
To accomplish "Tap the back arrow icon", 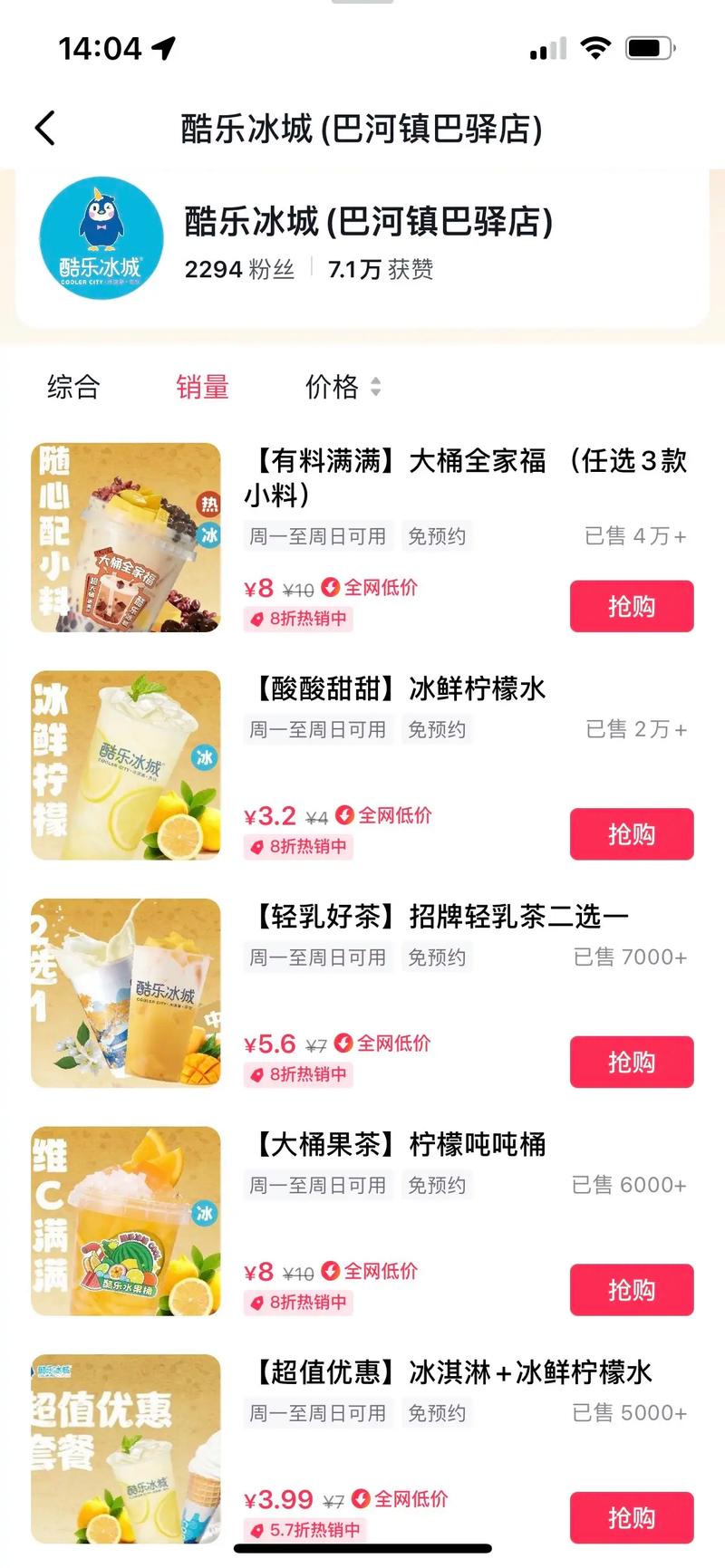I will coord(45,127).
